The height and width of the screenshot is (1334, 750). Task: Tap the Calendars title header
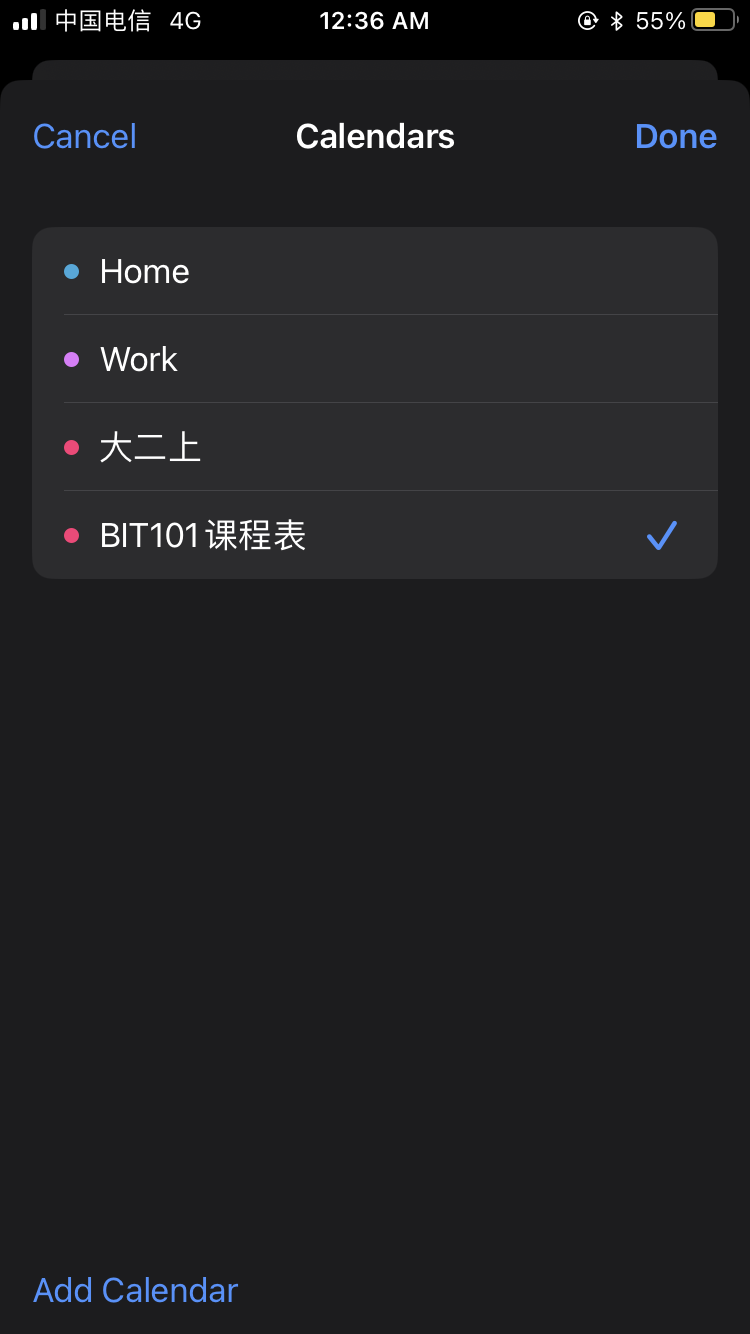[x=375, y=136]
